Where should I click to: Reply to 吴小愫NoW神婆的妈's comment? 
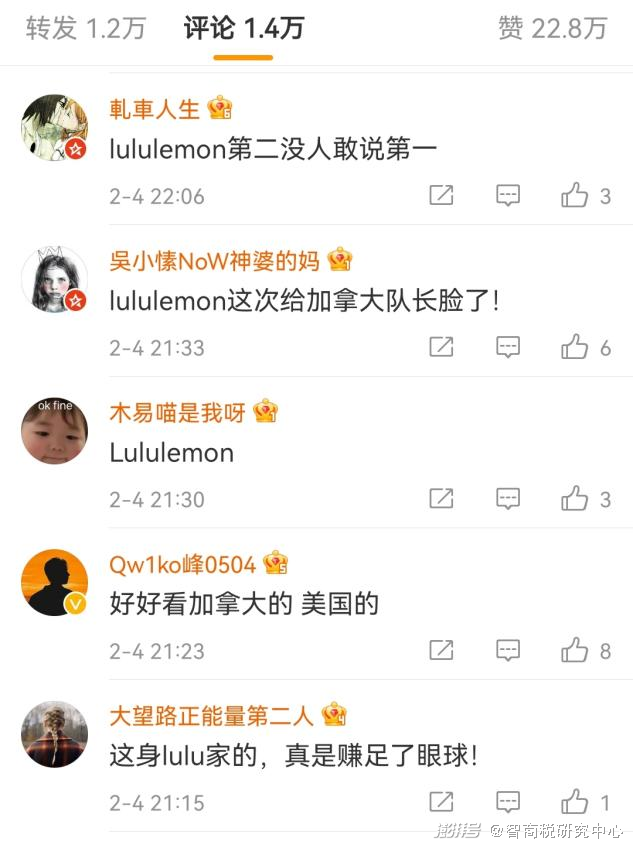point(508,348)
